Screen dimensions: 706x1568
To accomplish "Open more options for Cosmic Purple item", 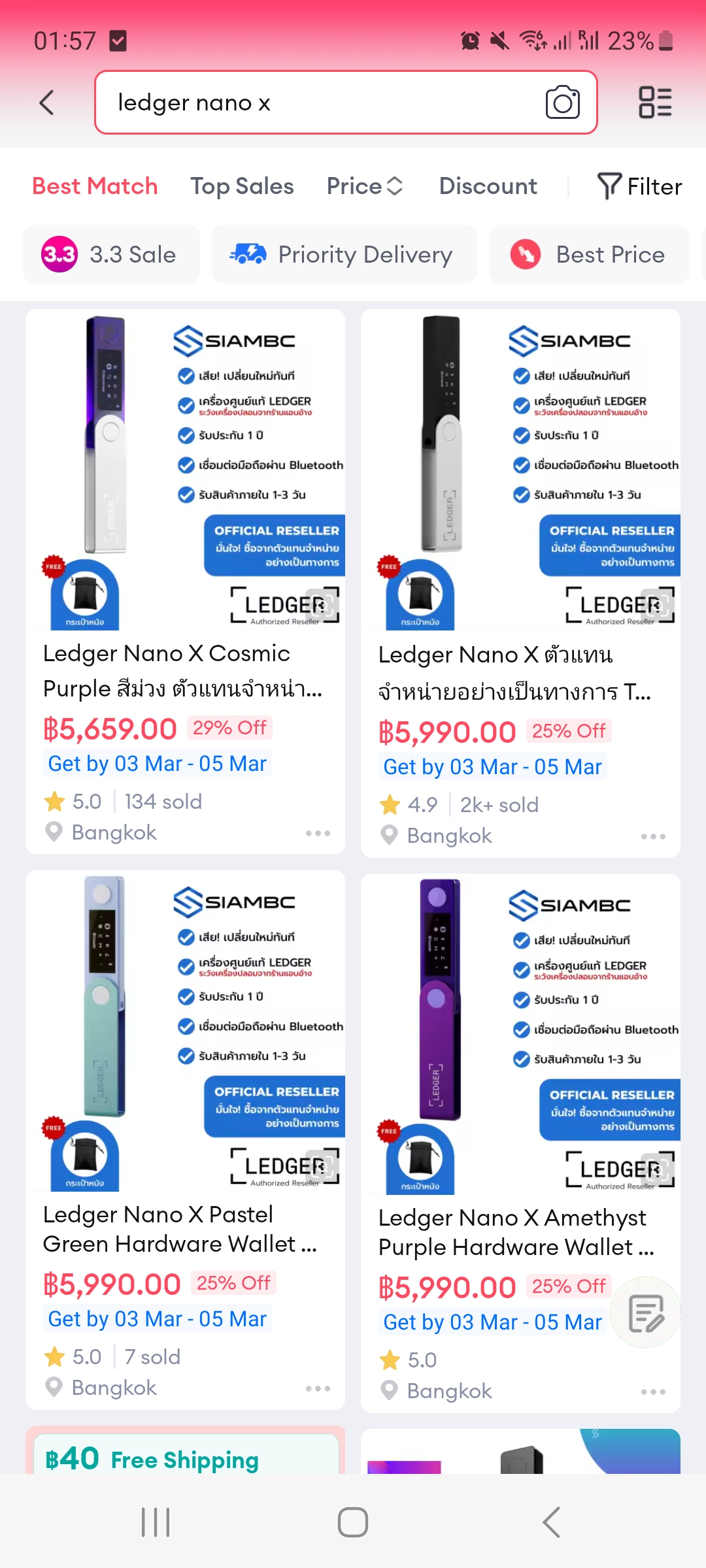I will (x=318, y=833).
